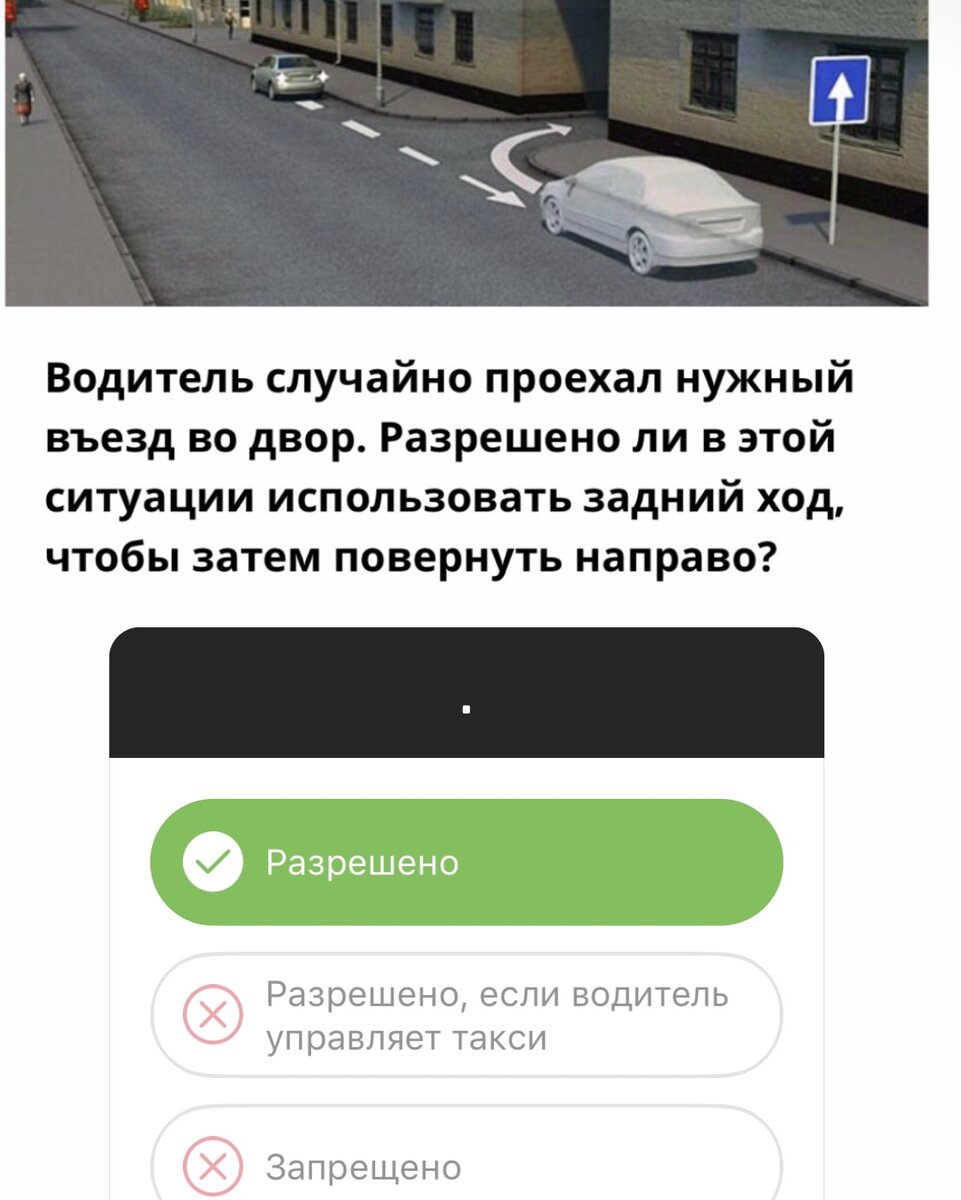Click the red X icon next to Запрещено
Viewport: 961px width, 1200px height.
click(x=212, y=1164)
